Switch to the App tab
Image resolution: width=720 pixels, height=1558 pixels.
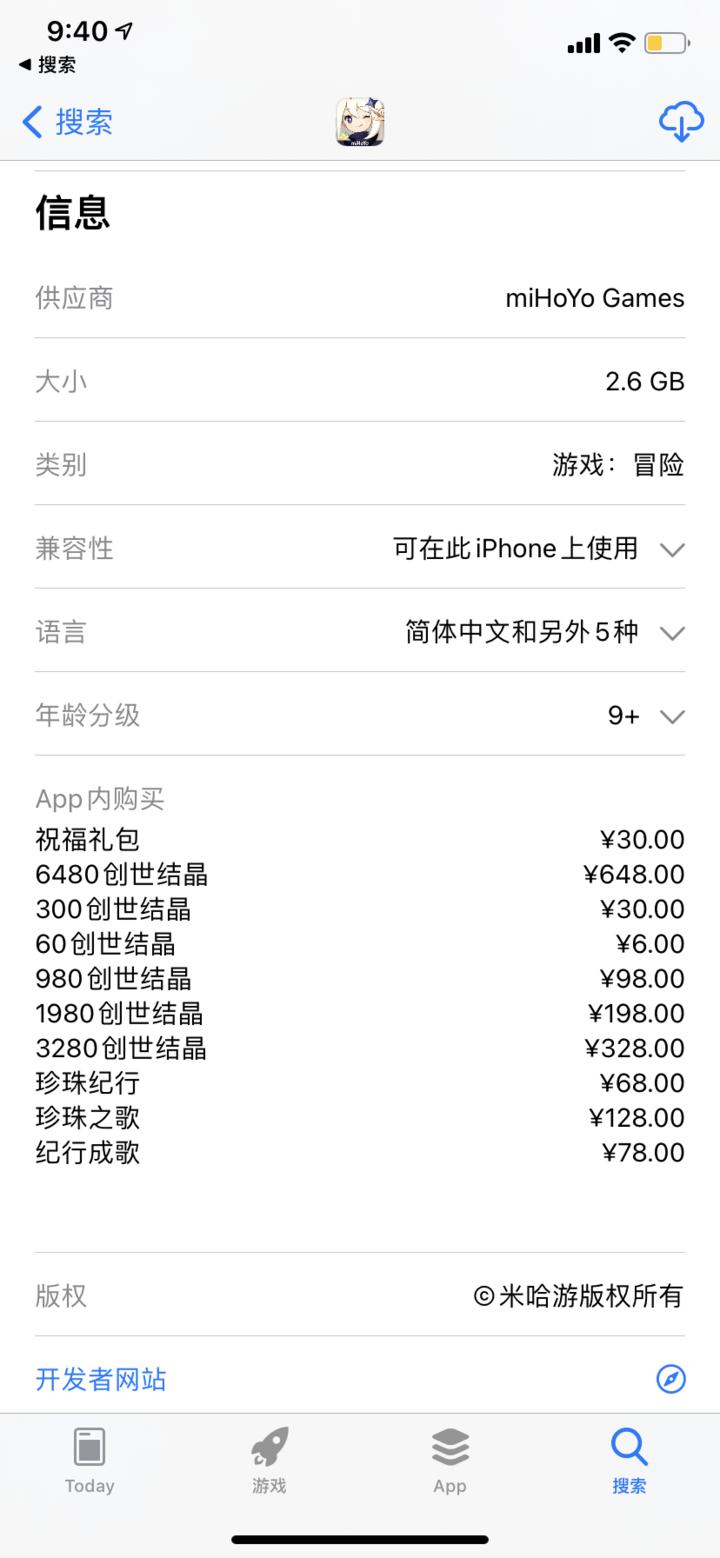click(x=449, y=1460)
